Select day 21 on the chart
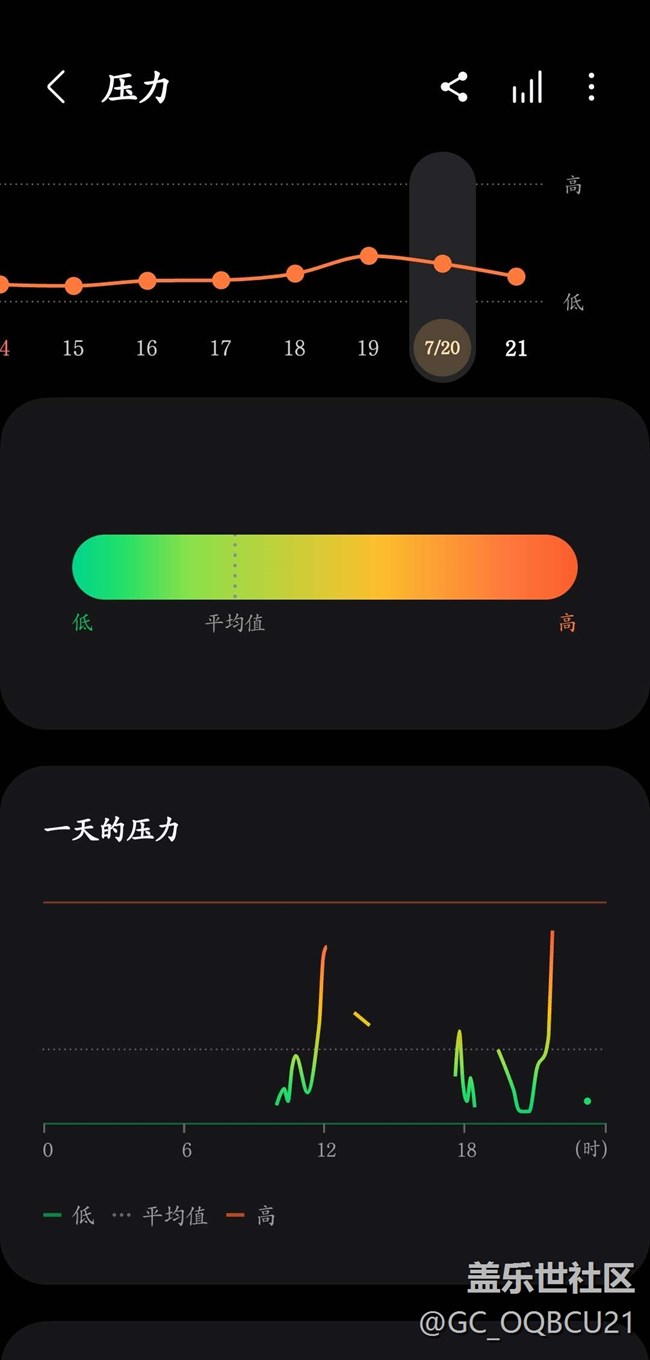The height and width of the screenshot is (1360, 650). pyautogui.click(x=516, y=348)
